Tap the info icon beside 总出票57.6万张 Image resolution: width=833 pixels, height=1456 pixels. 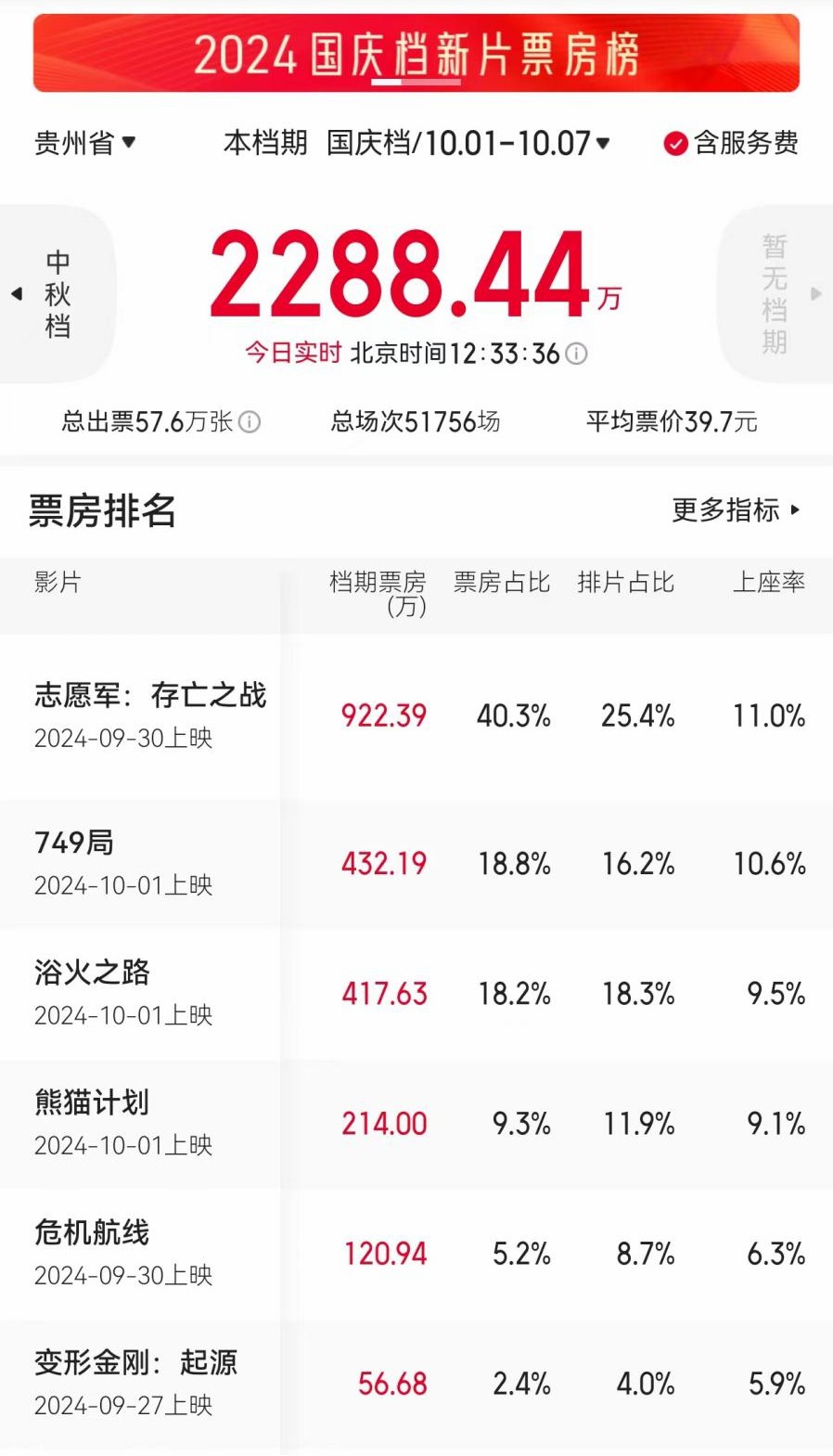[x=250, y=422]
